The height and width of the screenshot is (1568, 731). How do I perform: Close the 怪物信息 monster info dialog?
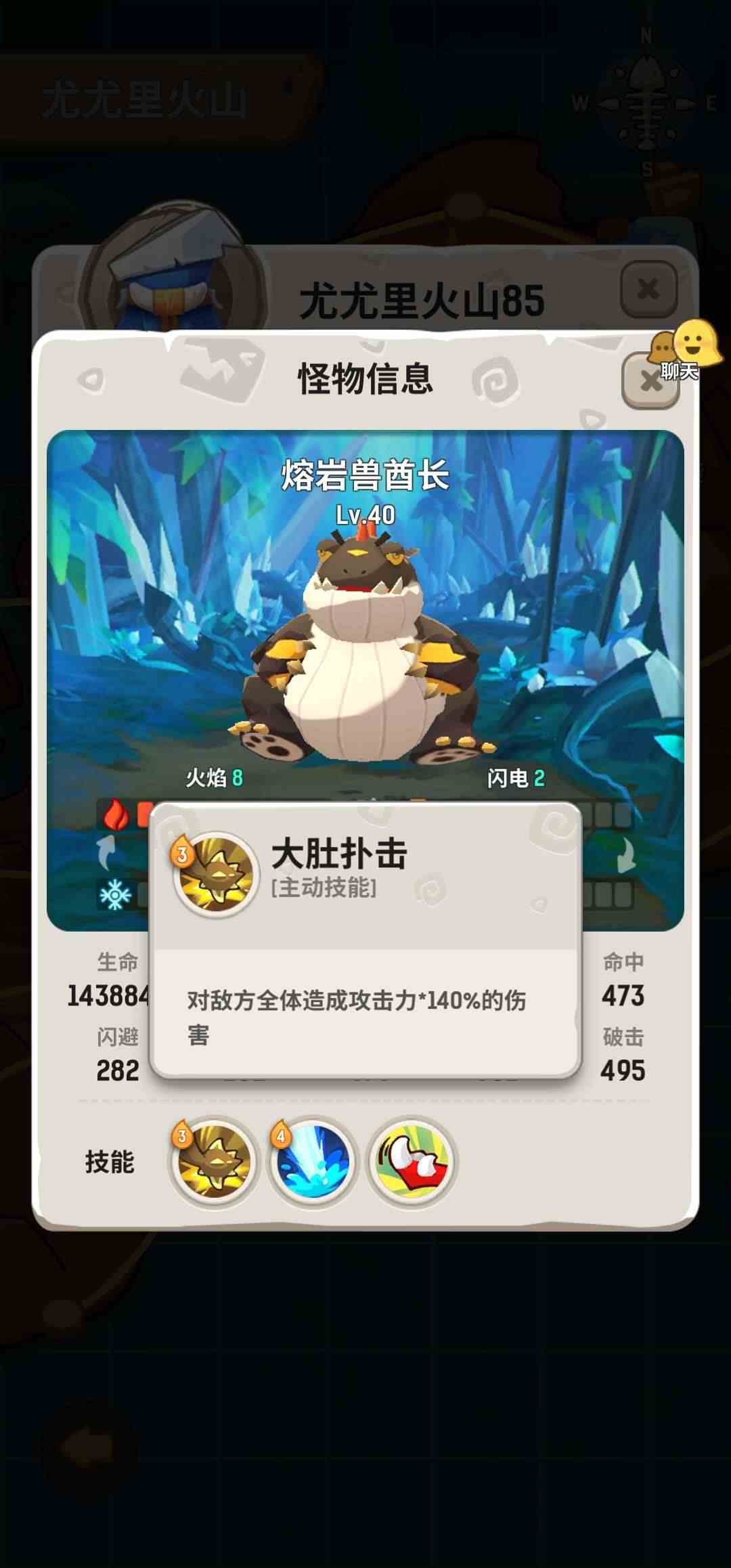pos(648,382)
